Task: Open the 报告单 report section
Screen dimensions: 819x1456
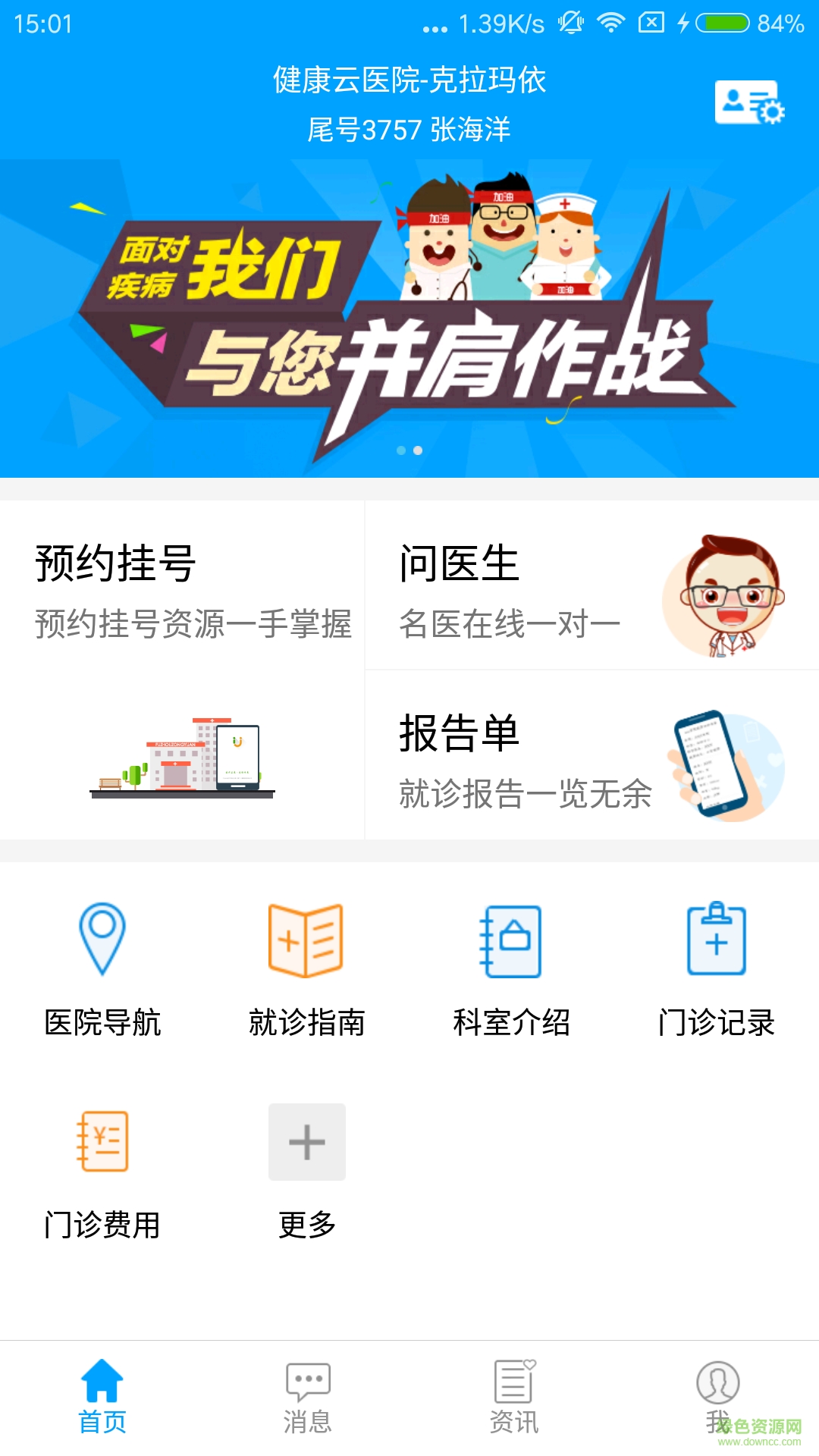Action: [531, 758]
